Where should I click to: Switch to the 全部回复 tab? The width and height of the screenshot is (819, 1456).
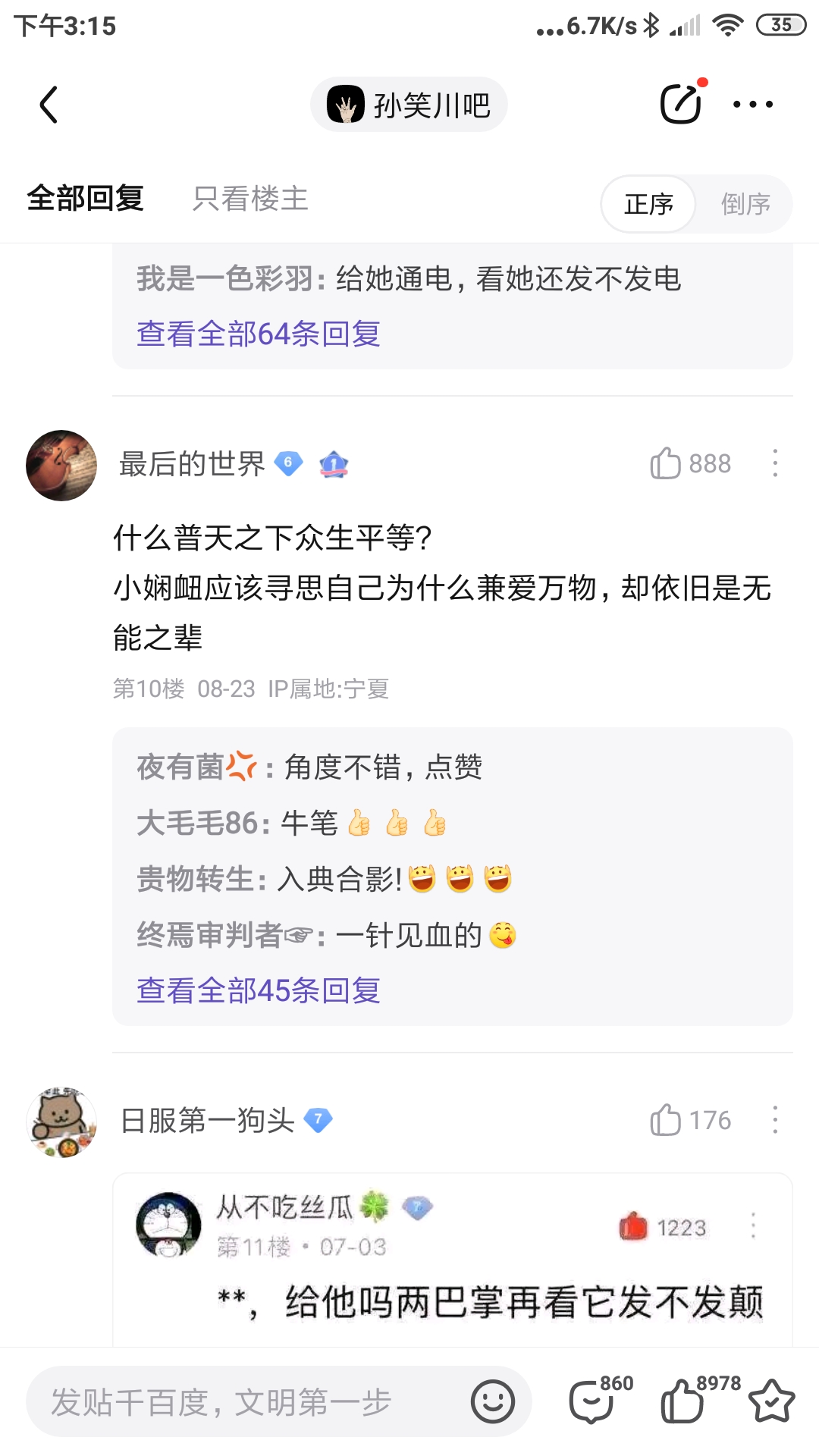pos(85,199)
